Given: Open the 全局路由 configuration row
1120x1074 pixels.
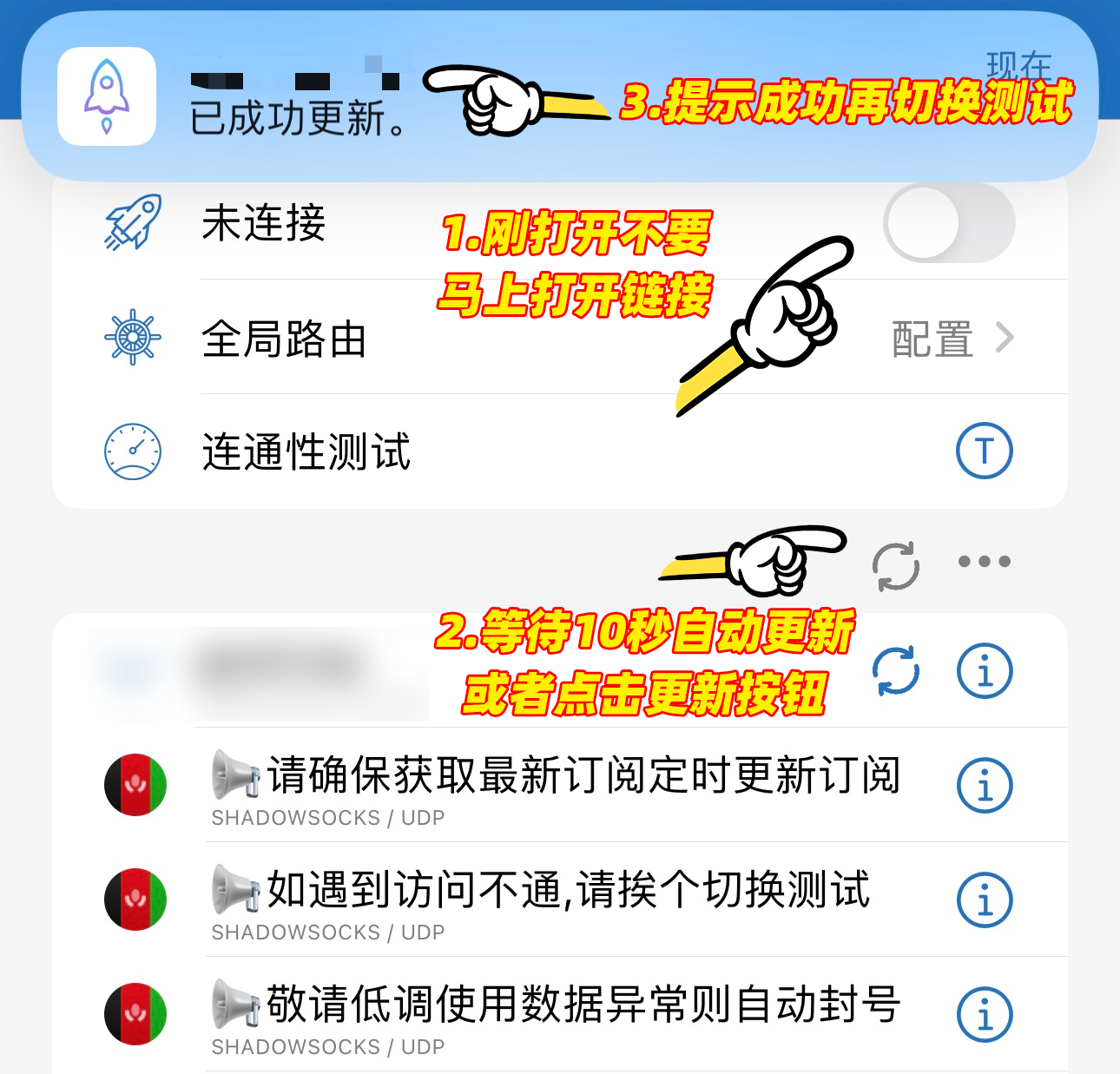Looking at the screenshot, I should [556, 338].
